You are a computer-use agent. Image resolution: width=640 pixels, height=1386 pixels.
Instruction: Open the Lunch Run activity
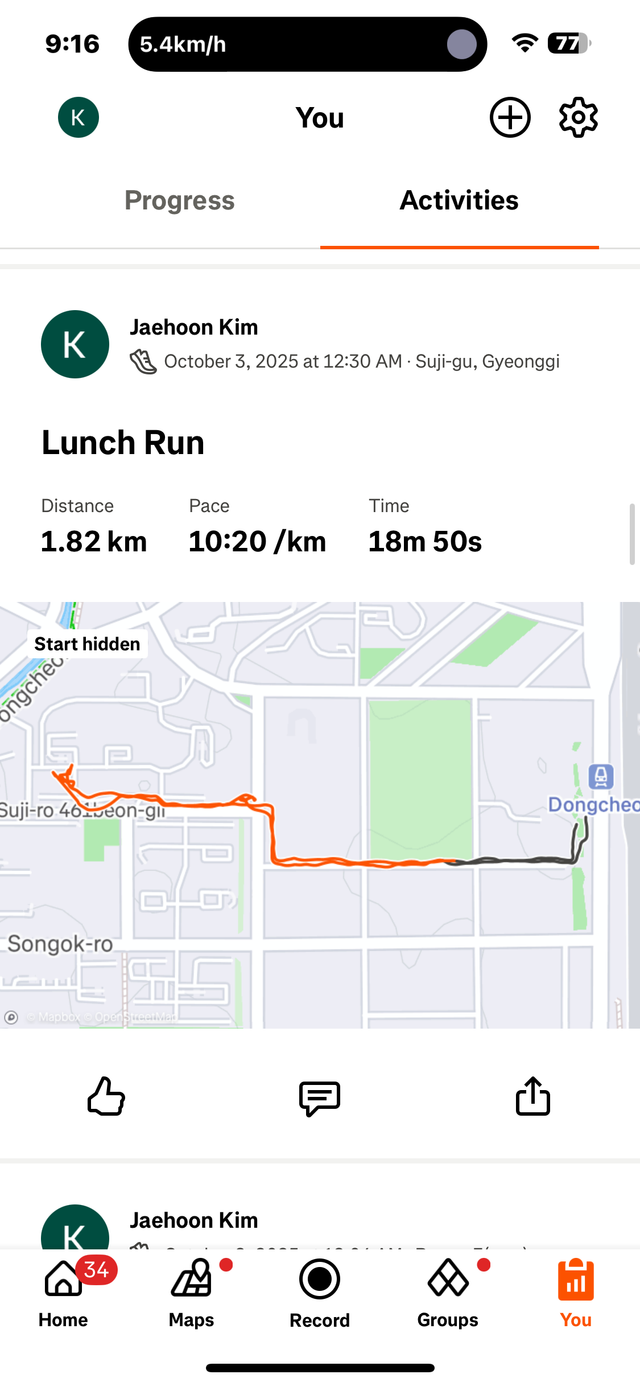click(123, 442)
